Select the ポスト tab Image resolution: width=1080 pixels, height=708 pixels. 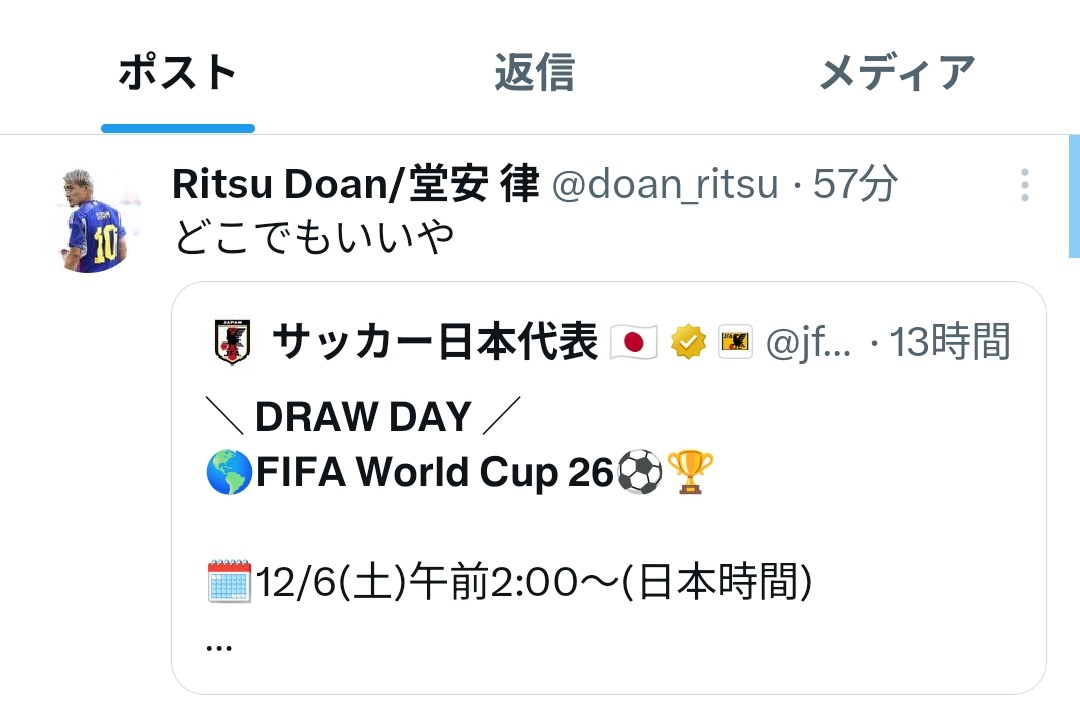tap(178, 73)
